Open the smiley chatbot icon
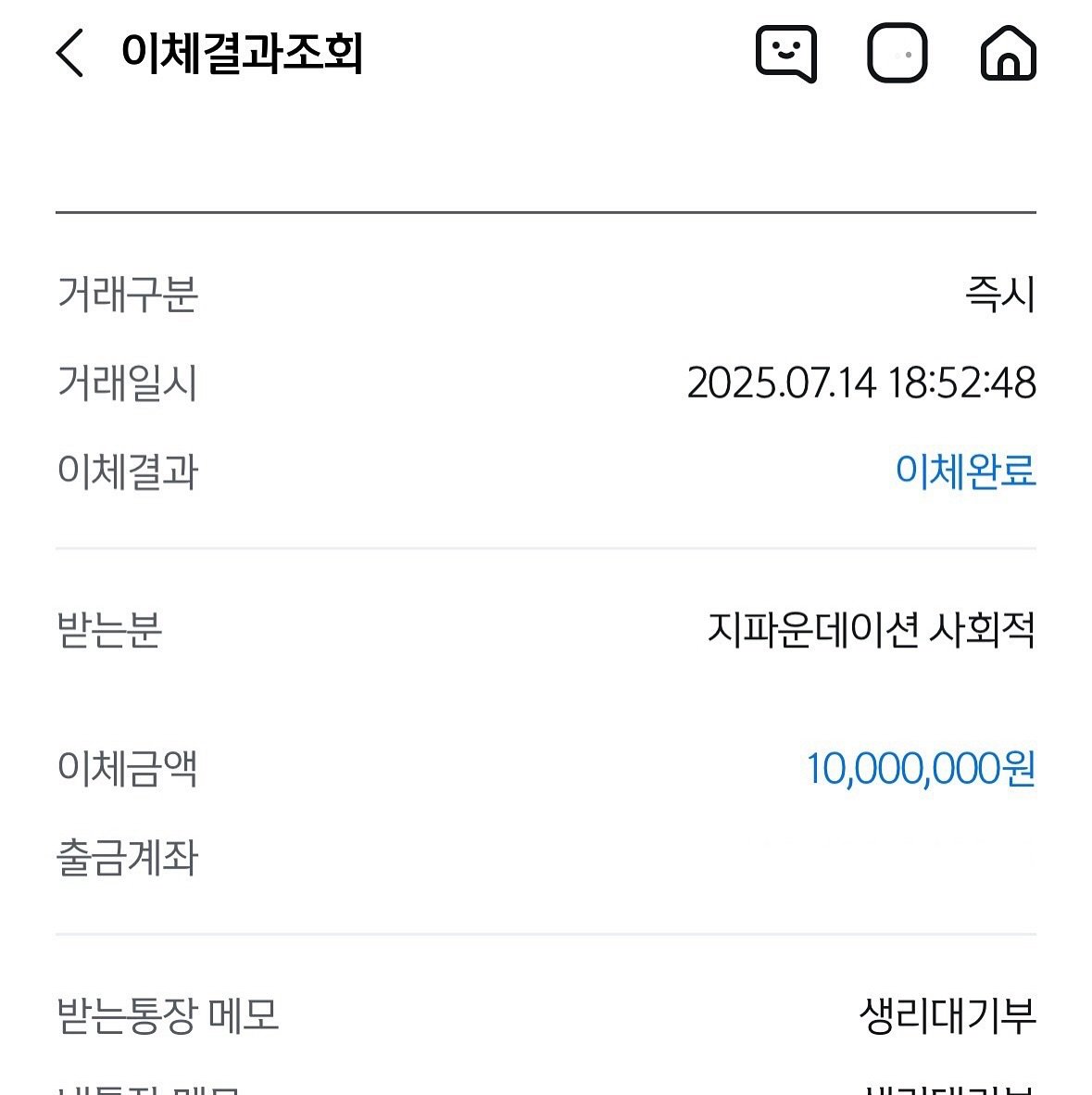Viewport: 1092px width, 1095px height. 785,54
